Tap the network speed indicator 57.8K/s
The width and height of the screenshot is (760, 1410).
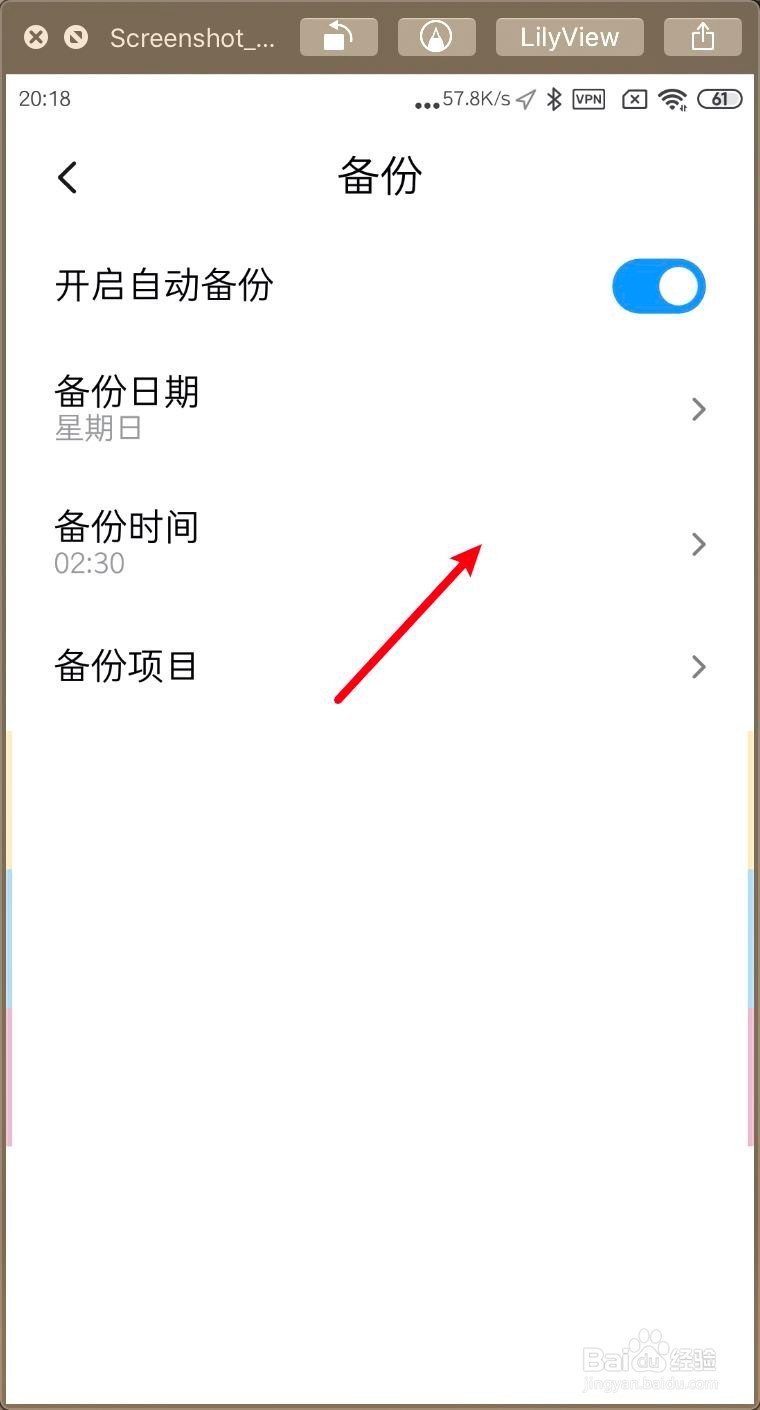[x=475, y=99]
